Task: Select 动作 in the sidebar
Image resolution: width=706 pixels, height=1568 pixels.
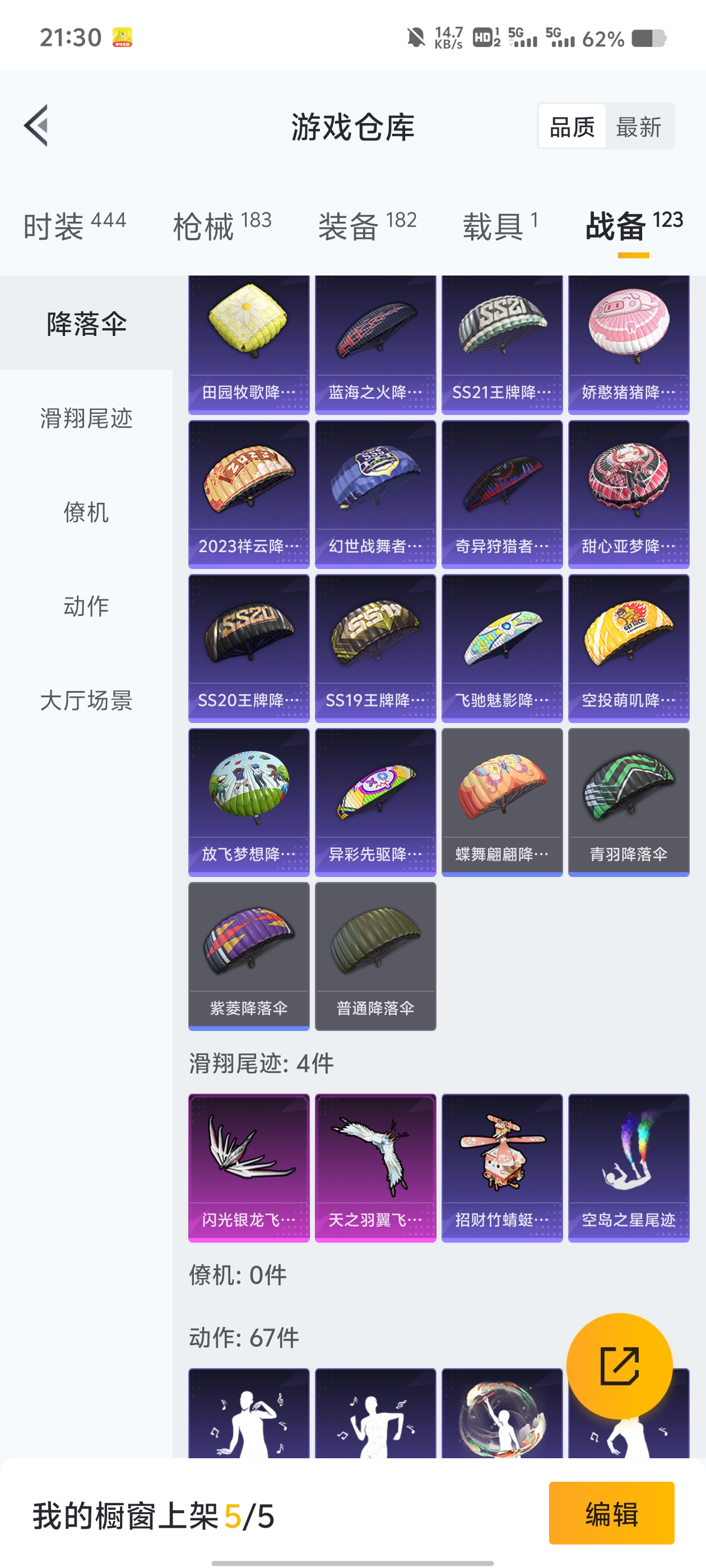Action: click(x=86, y=606)
